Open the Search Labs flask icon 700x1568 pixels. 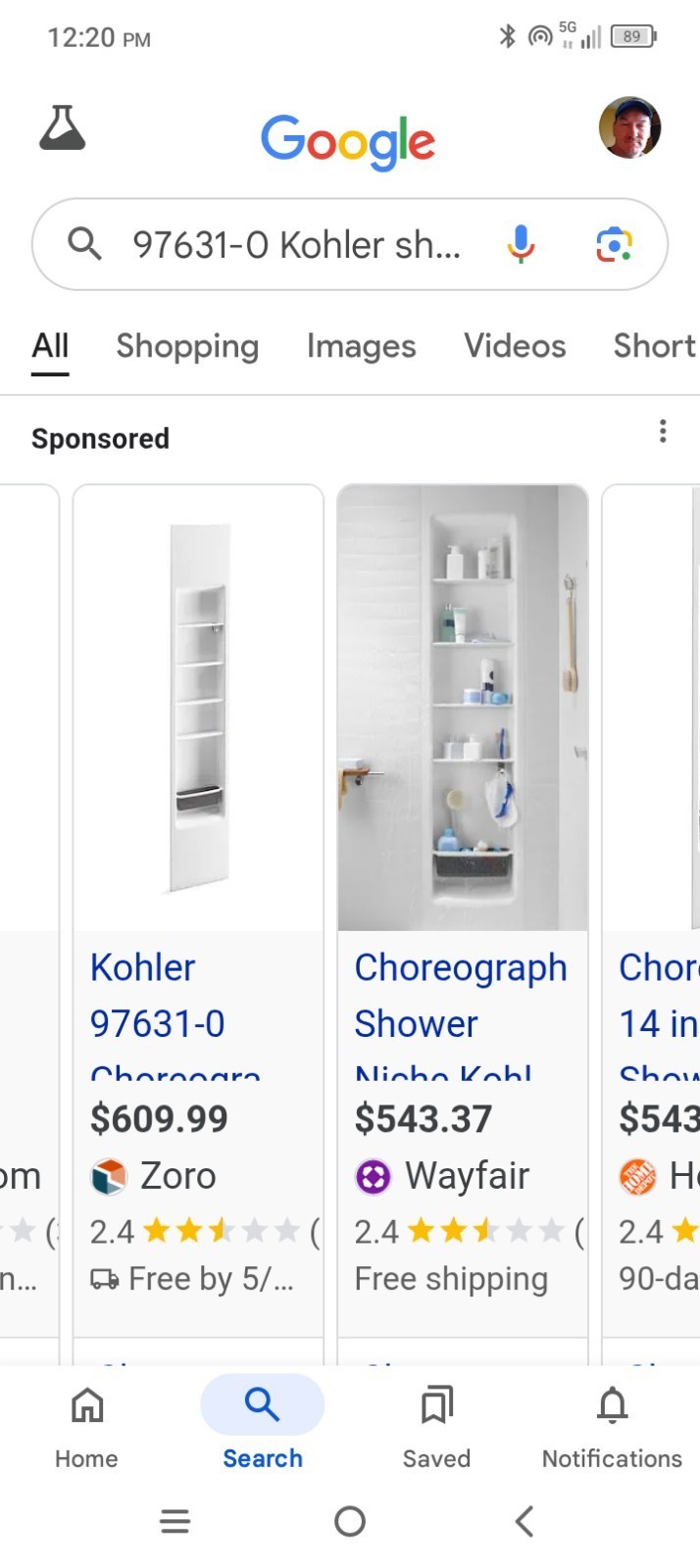point(63,127)
